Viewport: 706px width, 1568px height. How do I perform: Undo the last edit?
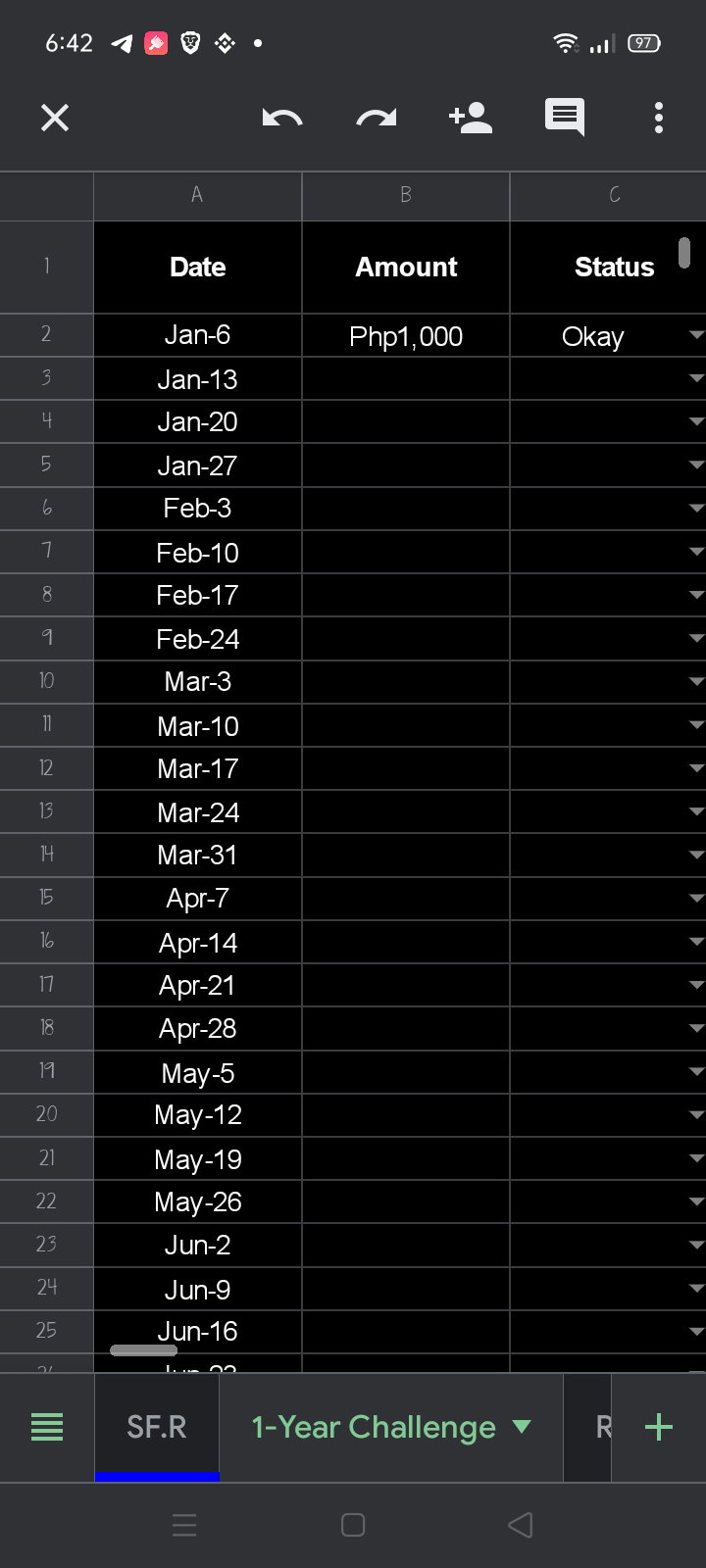282,118
